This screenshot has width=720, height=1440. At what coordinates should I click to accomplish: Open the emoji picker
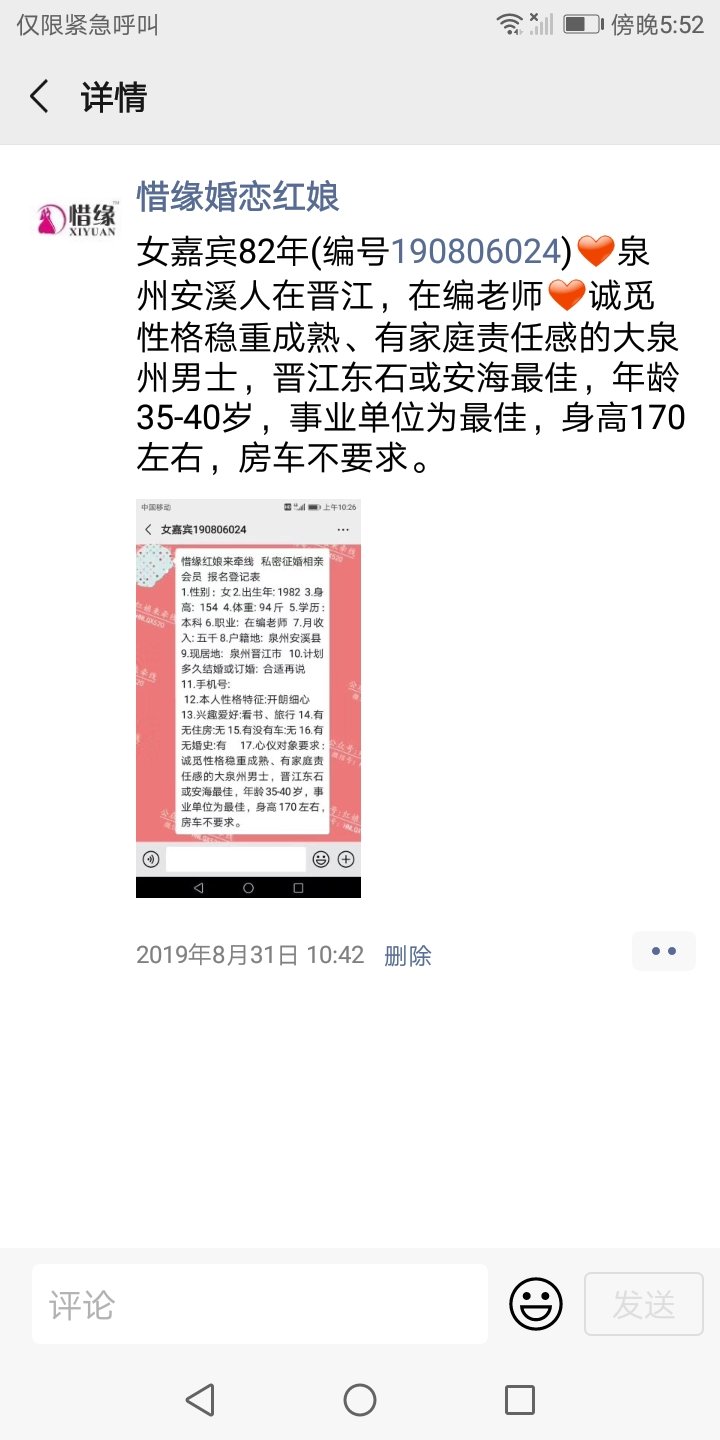536,1304
